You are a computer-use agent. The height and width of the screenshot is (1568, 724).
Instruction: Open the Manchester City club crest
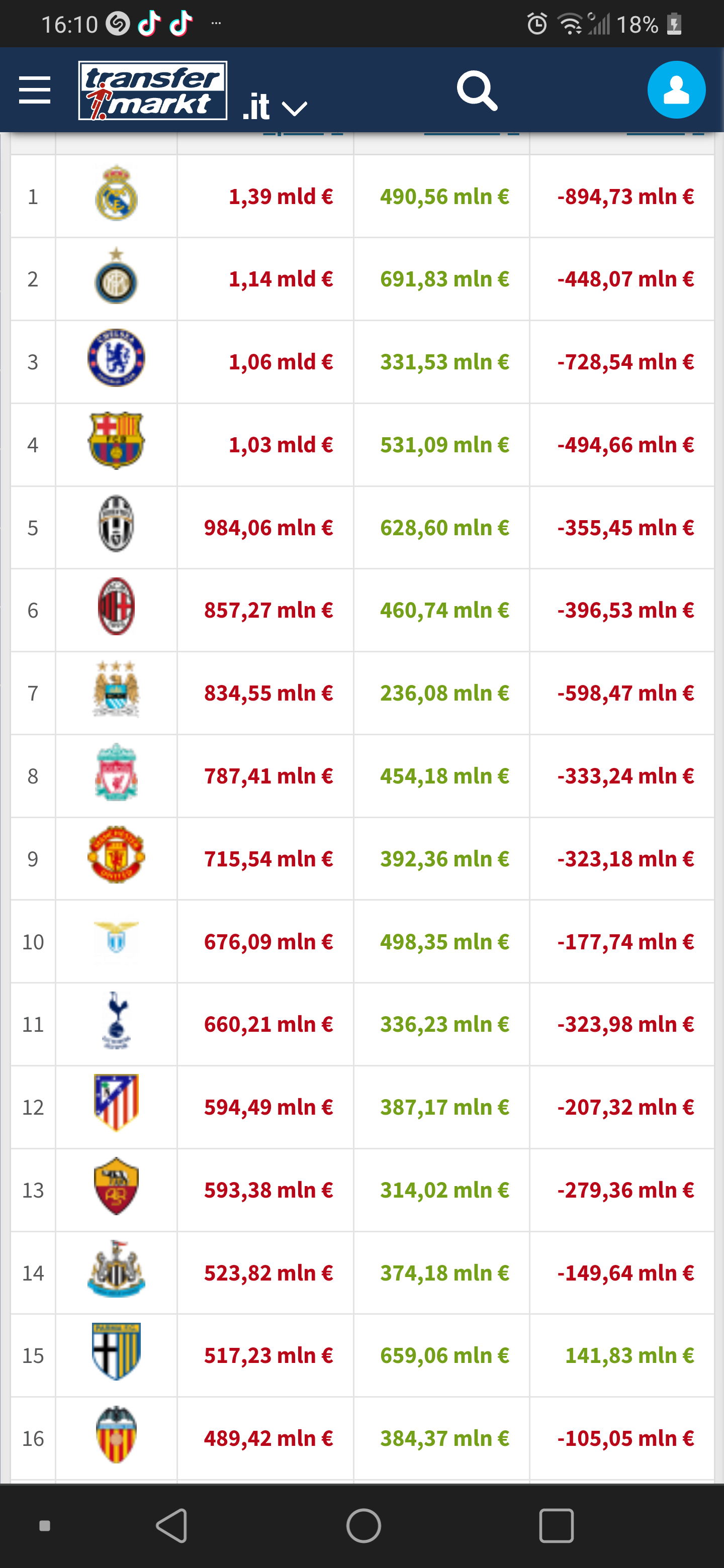coord(116,689)
